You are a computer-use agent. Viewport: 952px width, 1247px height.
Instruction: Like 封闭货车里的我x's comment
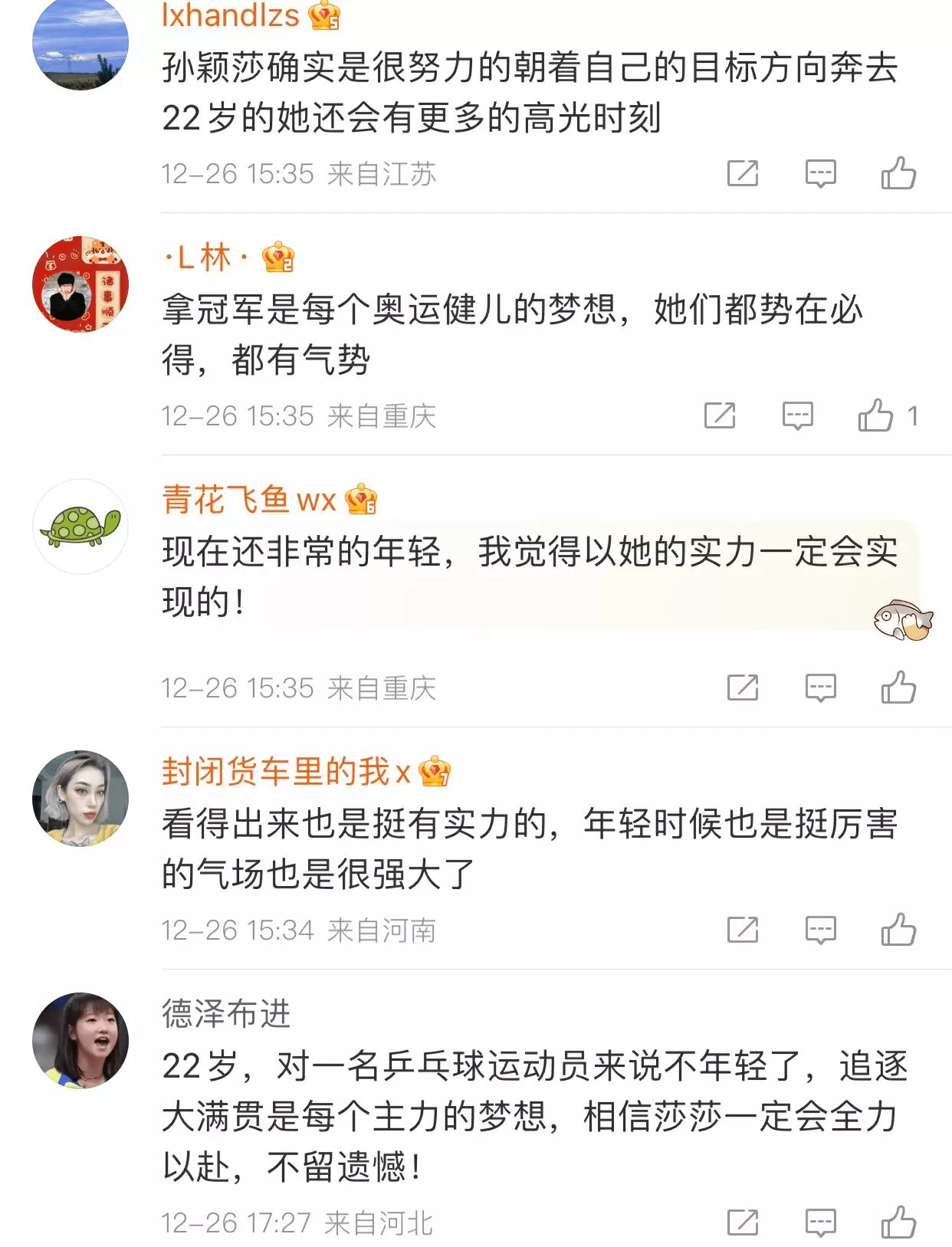click(x=898, y=930)
